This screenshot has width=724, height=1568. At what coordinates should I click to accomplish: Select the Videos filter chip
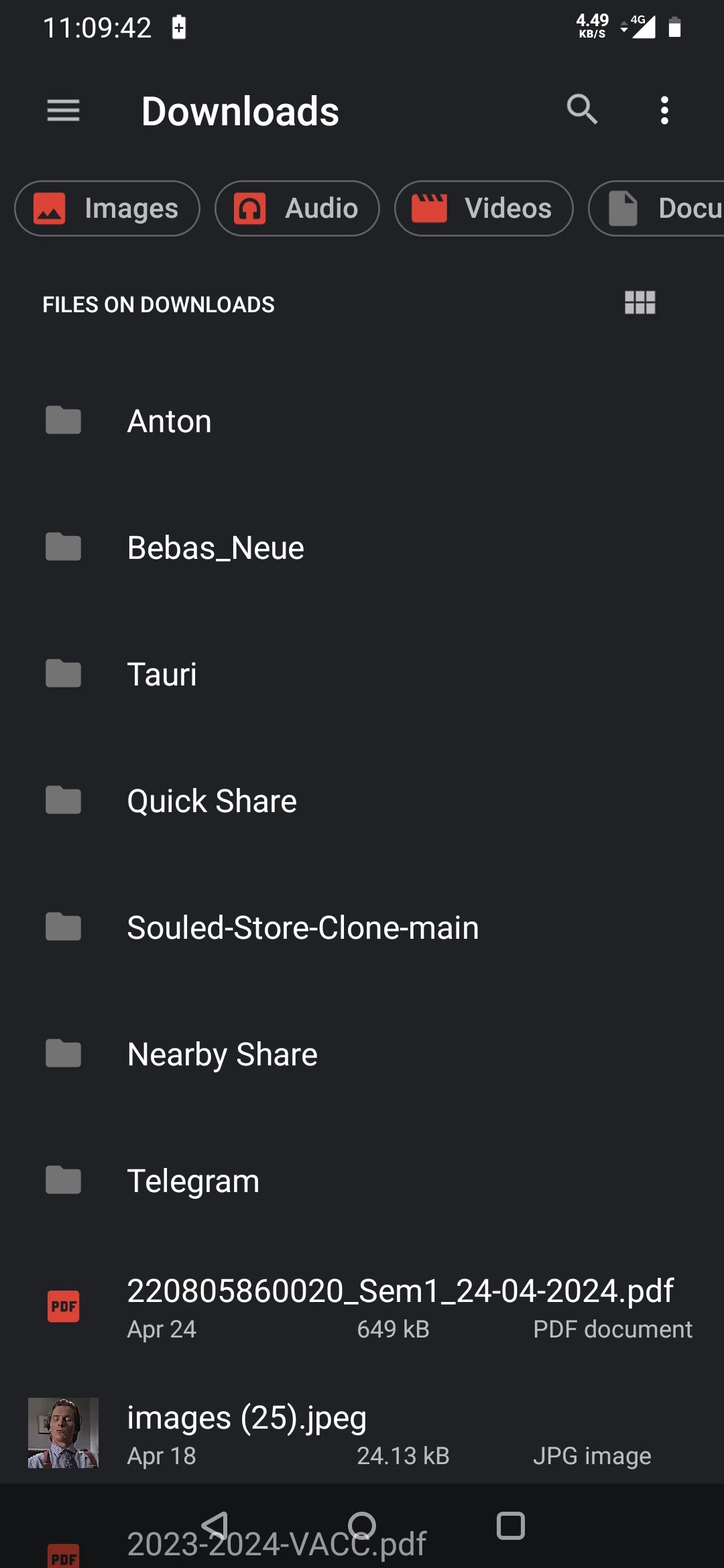(x=483, y=208)
